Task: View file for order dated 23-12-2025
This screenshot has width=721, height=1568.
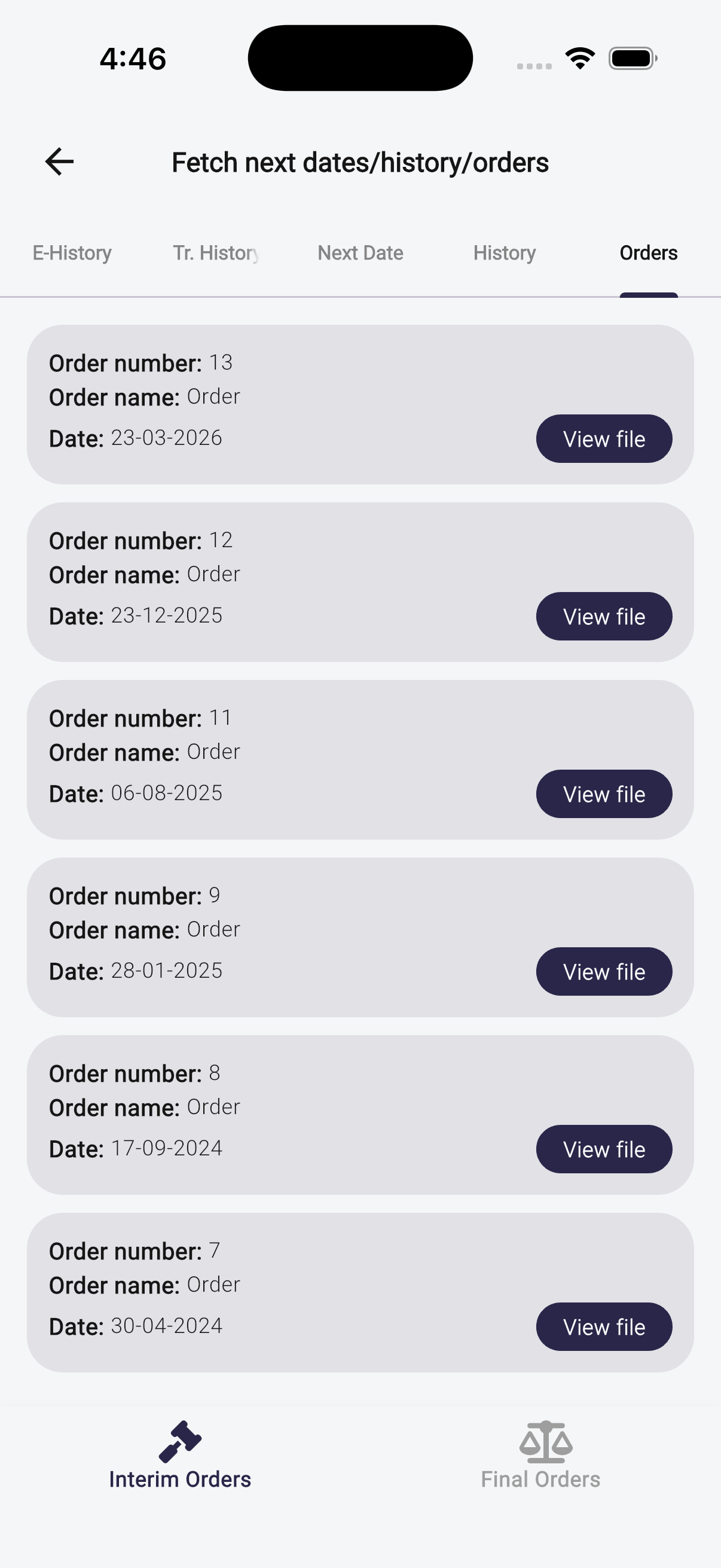Action: (x=604, y=616)
